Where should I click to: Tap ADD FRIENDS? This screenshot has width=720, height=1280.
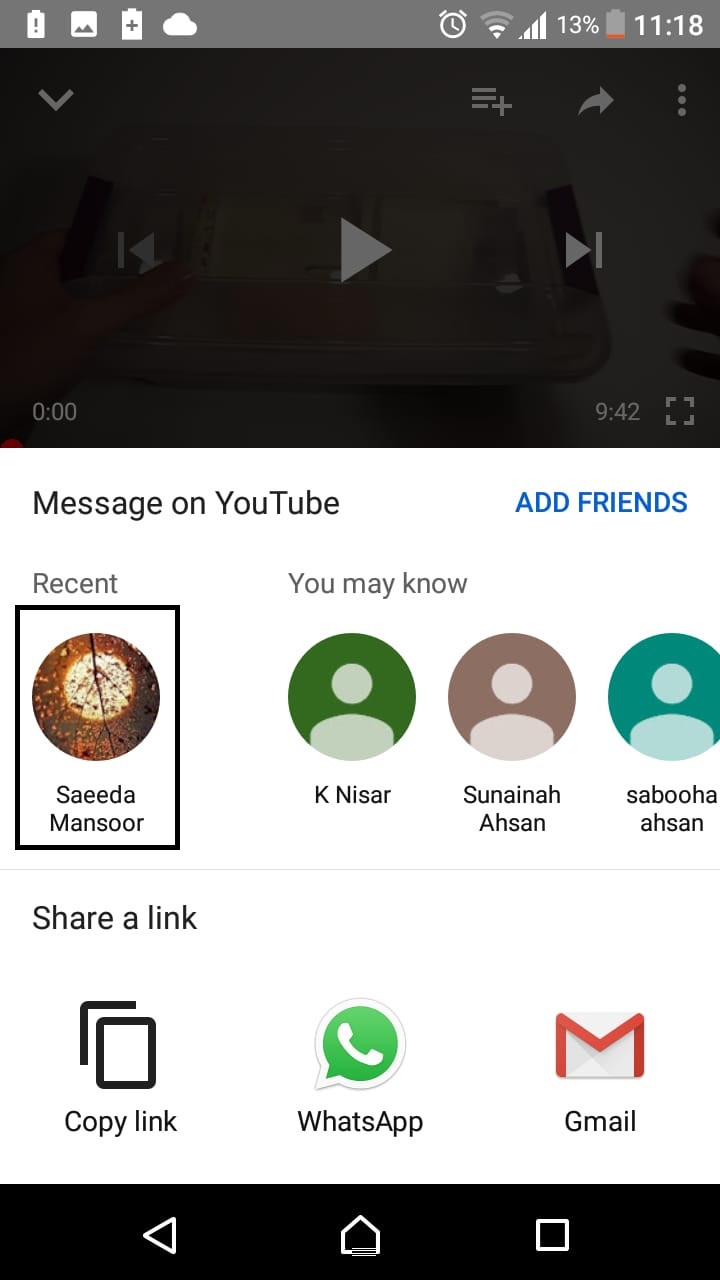coord(601,502)
